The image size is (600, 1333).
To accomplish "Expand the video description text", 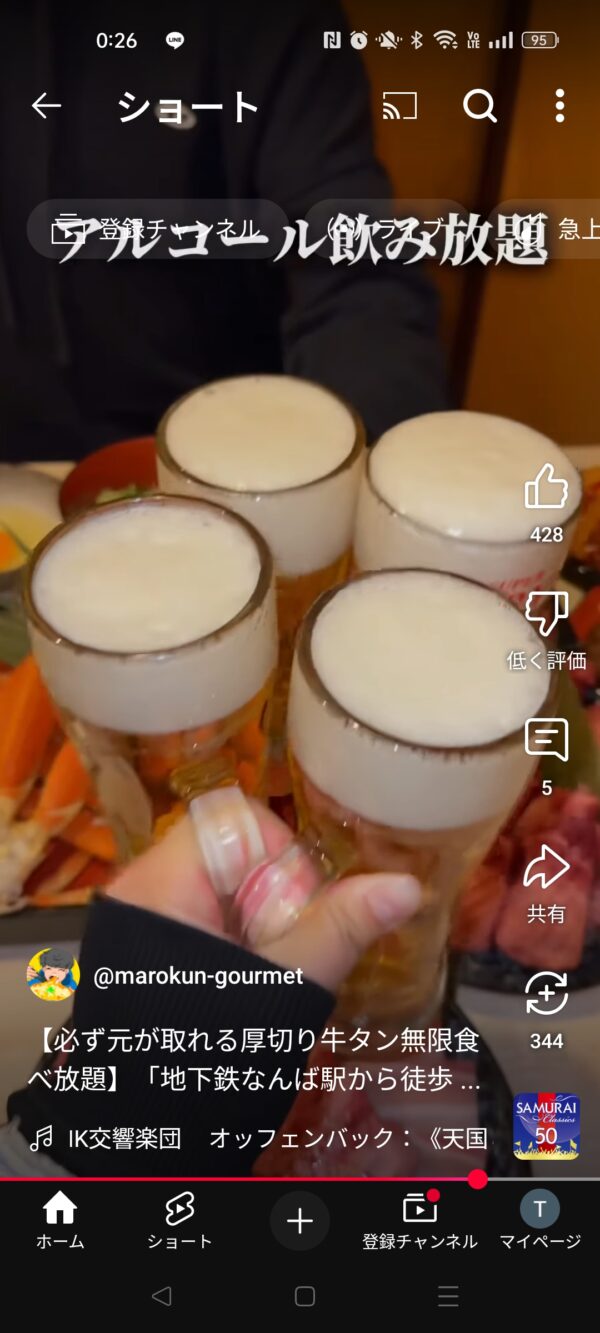I will tap(260, 1061).
